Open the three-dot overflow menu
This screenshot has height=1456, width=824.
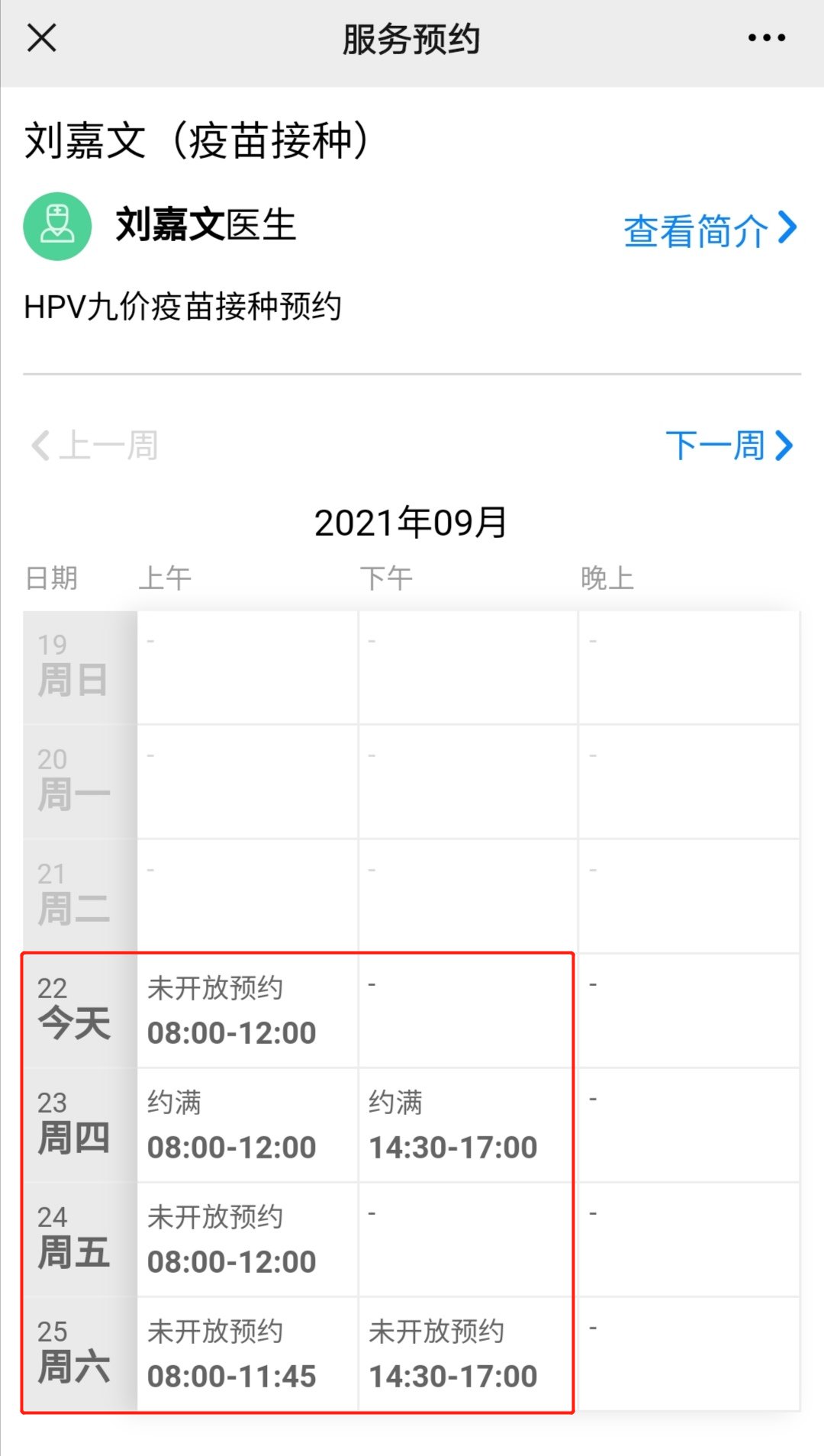click(766, 37)
